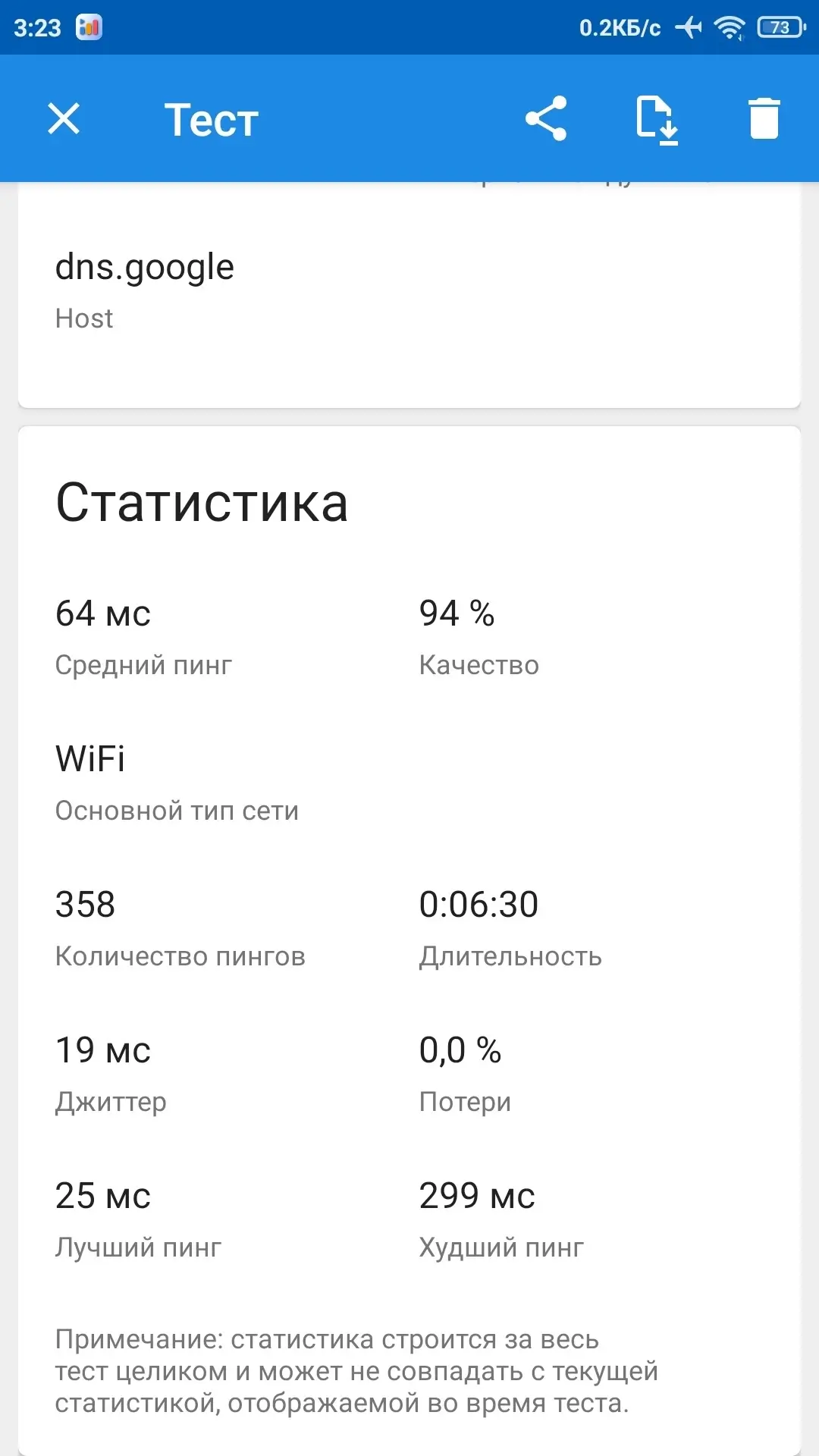
Task: Share the ping test results
Action: [546, 119]
